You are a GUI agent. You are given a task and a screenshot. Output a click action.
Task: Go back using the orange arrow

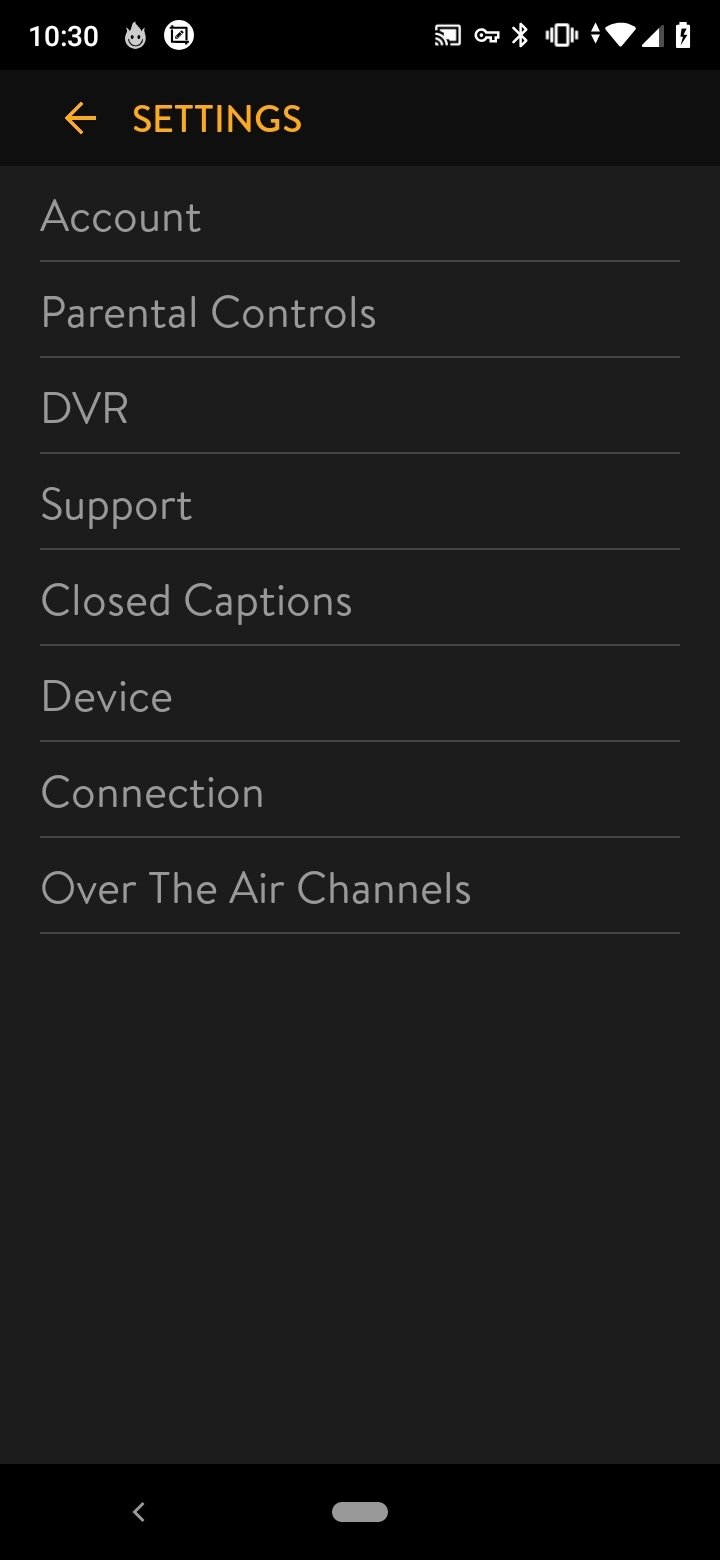point(80,119)
